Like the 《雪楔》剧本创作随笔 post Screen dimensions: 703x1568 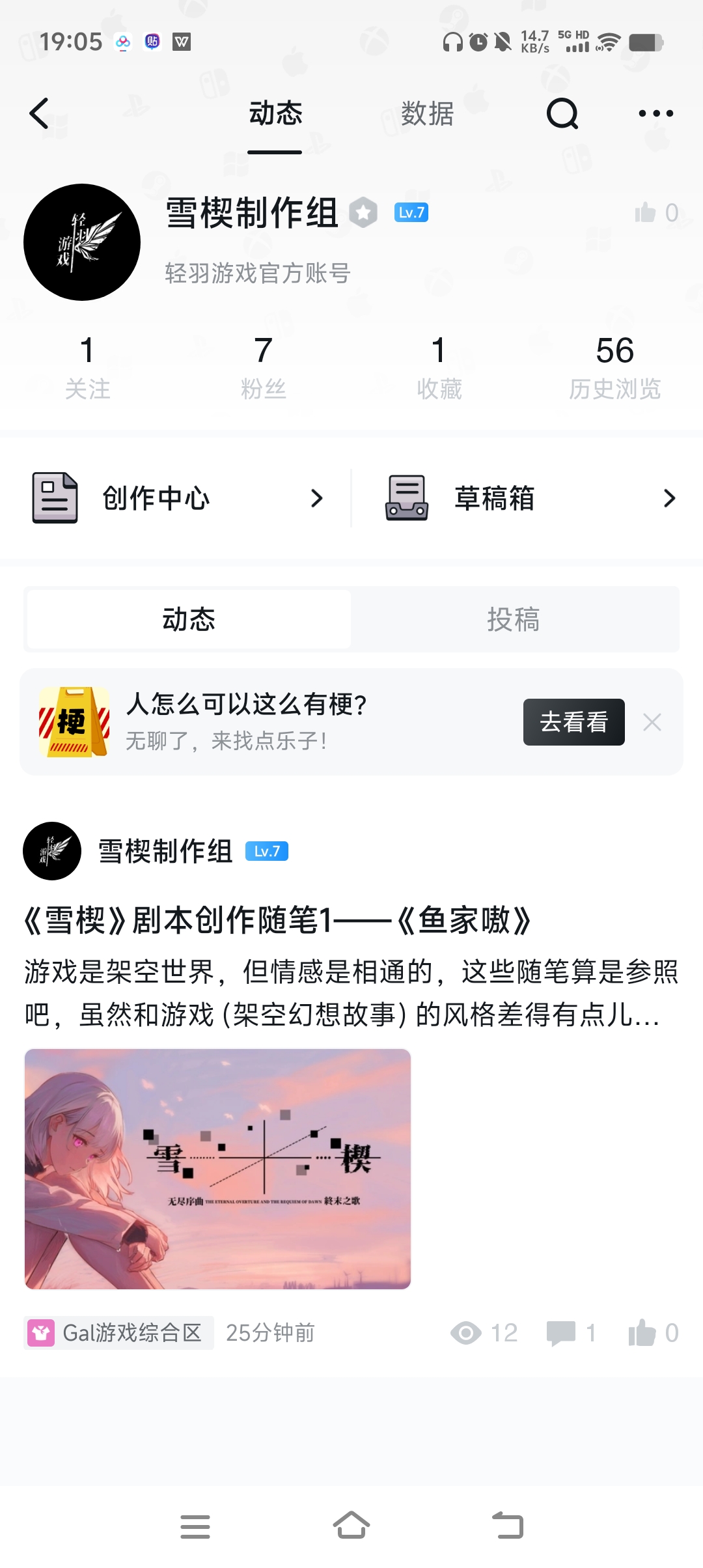click(652, 1333)
